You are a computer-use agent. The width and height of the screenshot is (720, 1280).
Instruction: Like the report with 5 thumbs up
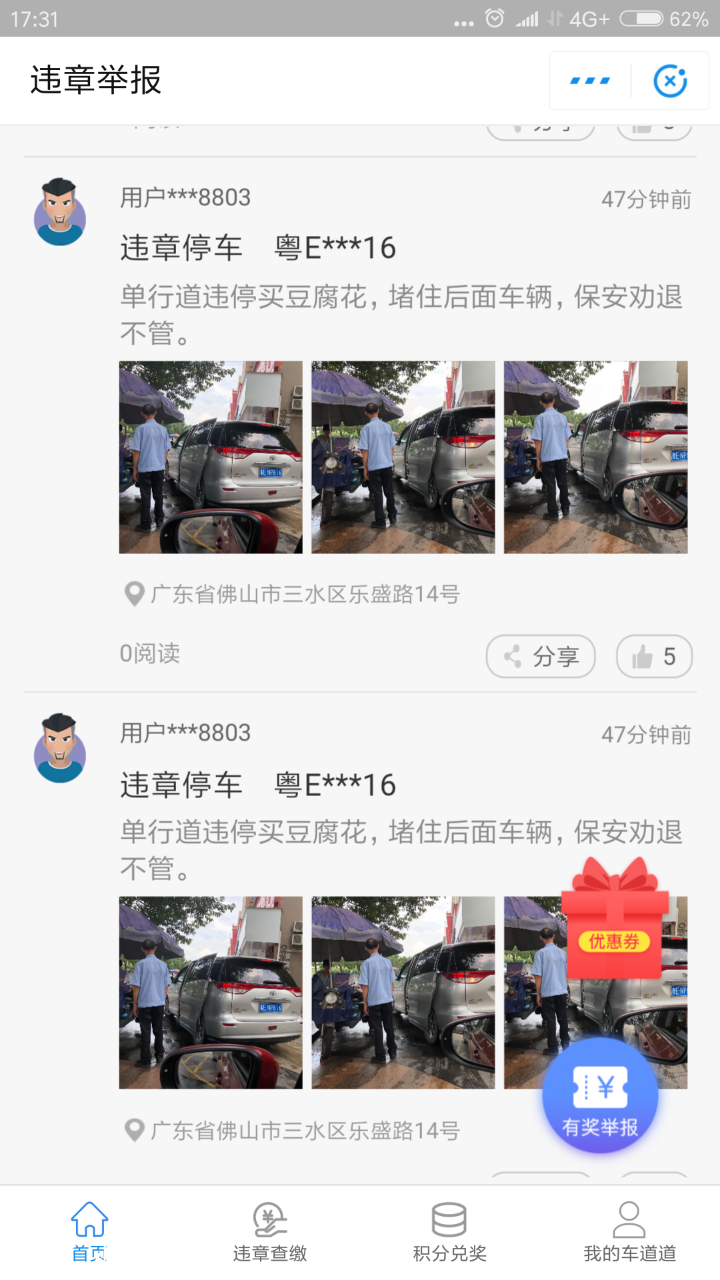[x=654, y=657]
